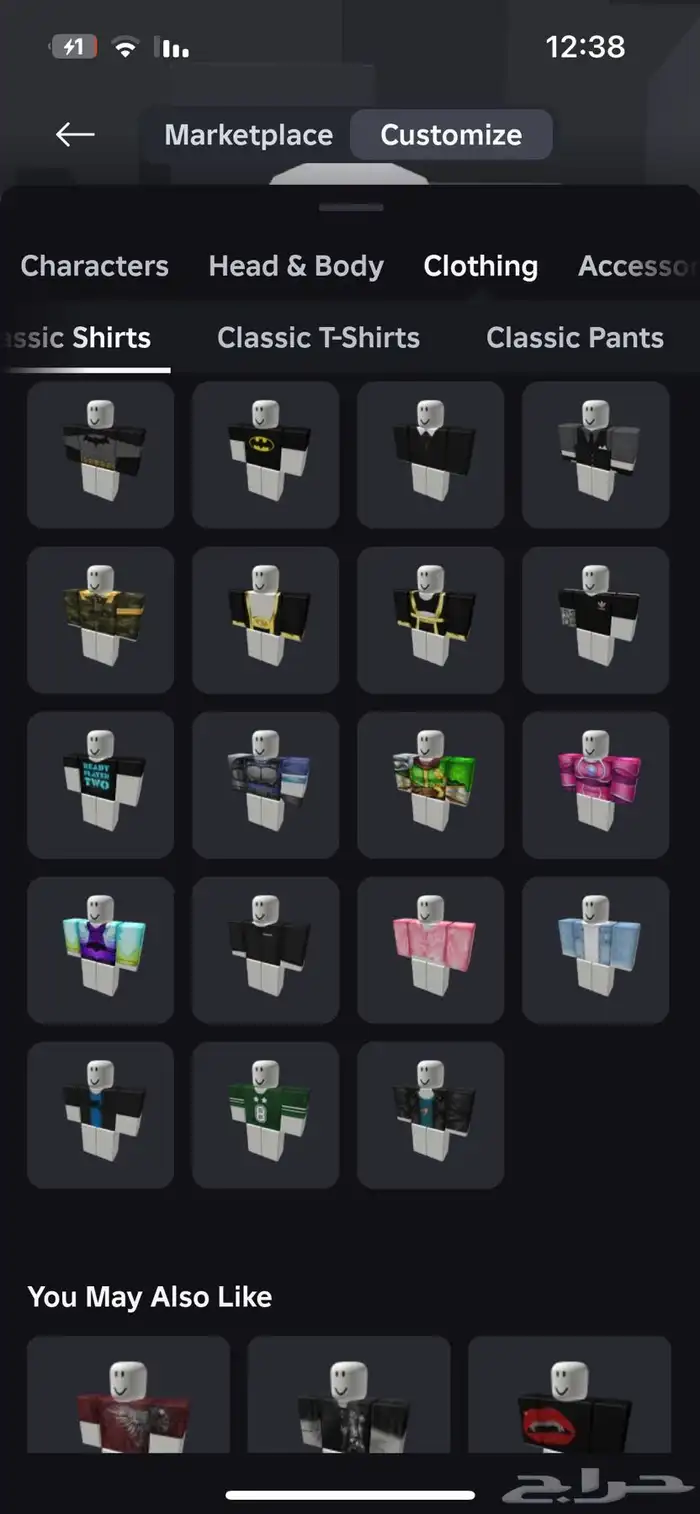Equip the black yellow Batman logo shirt
The image size is (700, 1514).
(265, 454)
